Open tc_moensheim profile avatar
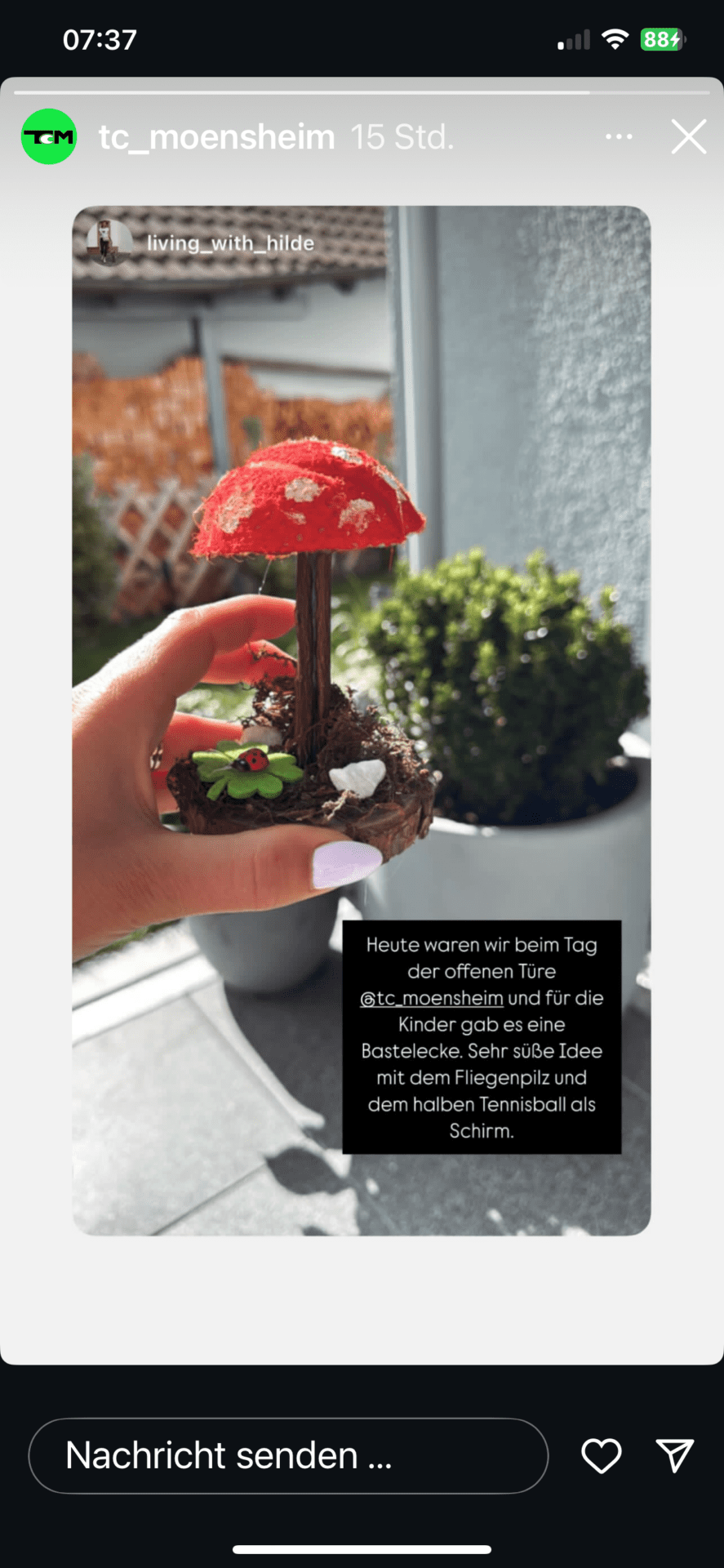The image size is (724, 1568). coord(49,136)
